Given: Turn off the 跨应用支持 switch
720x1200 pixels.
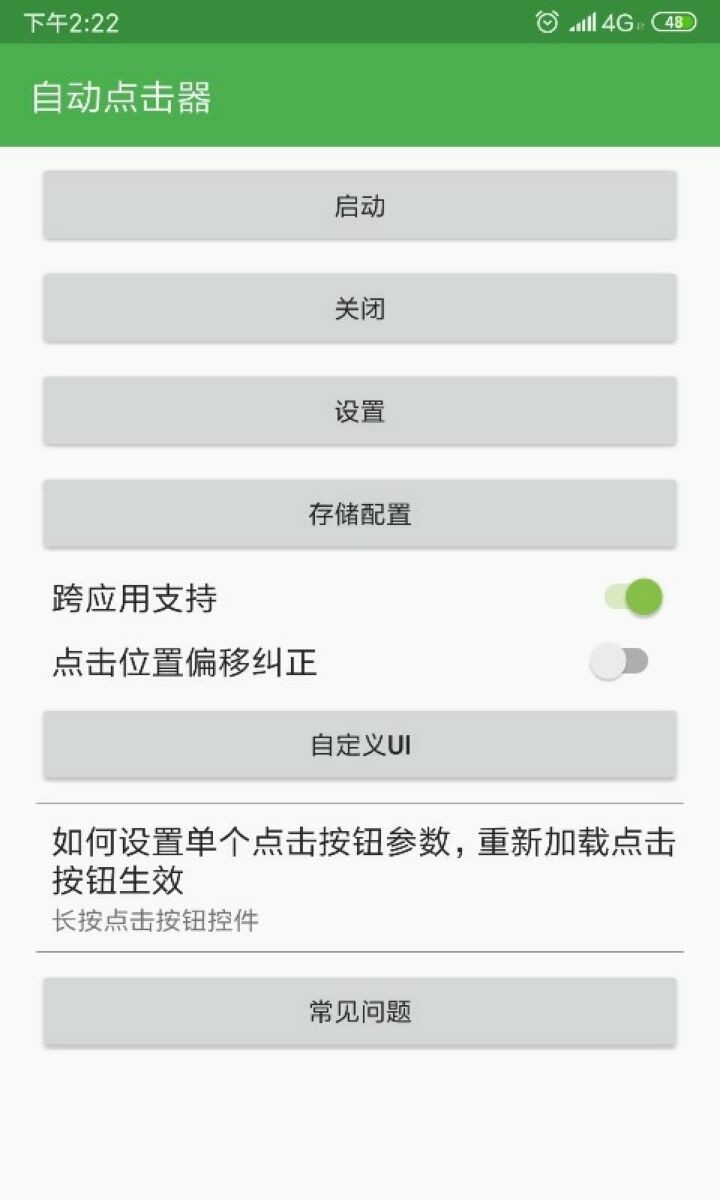Looking at the screenshot, I should point(633,598).
